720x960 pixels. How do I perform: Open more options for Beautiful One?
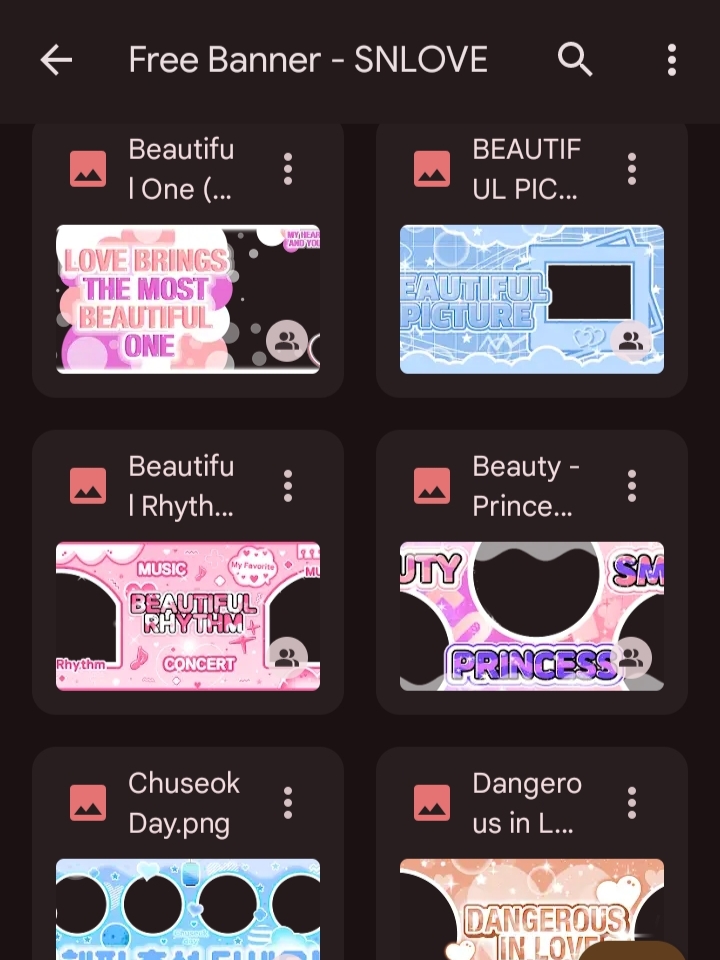pos(288,169)
